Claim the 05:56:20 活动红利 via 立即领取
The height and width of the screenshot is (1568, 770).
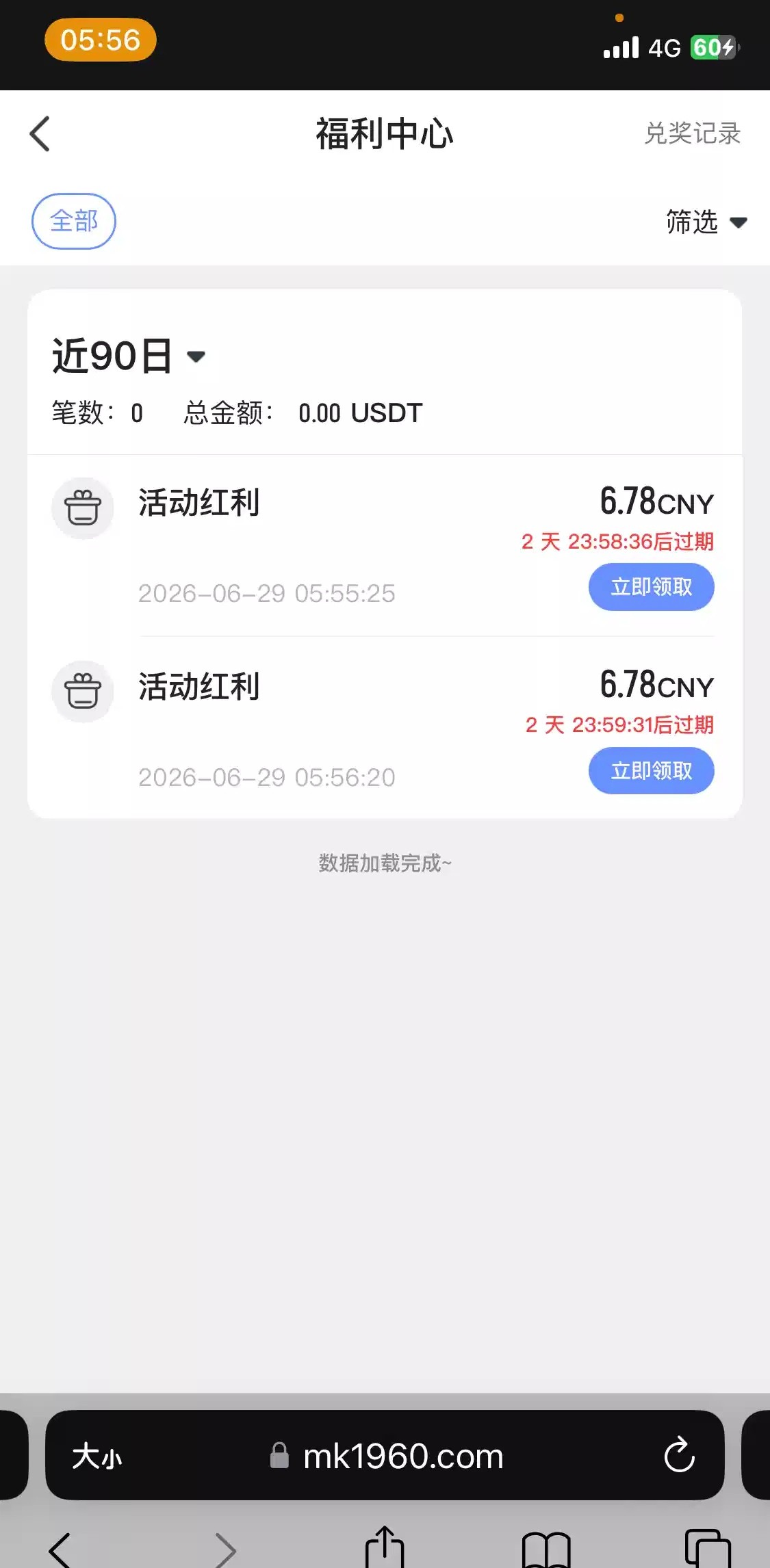coord(651,771)
